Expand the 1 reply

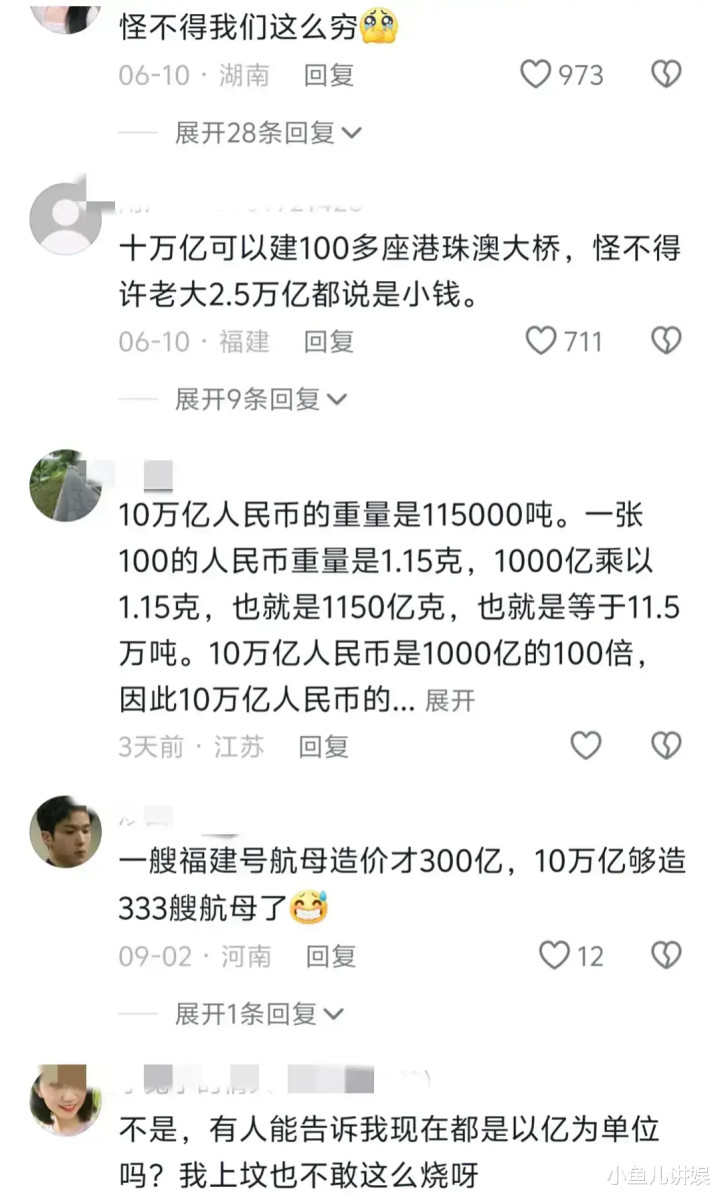tap(259, 1014)
